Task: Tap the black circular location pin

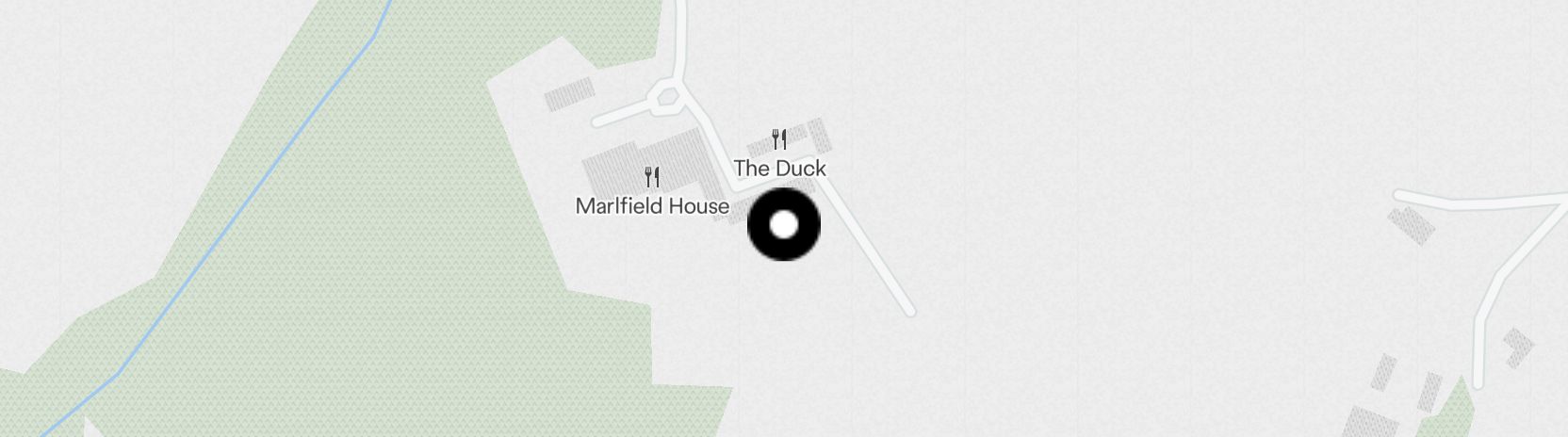Action: point(783,225)
